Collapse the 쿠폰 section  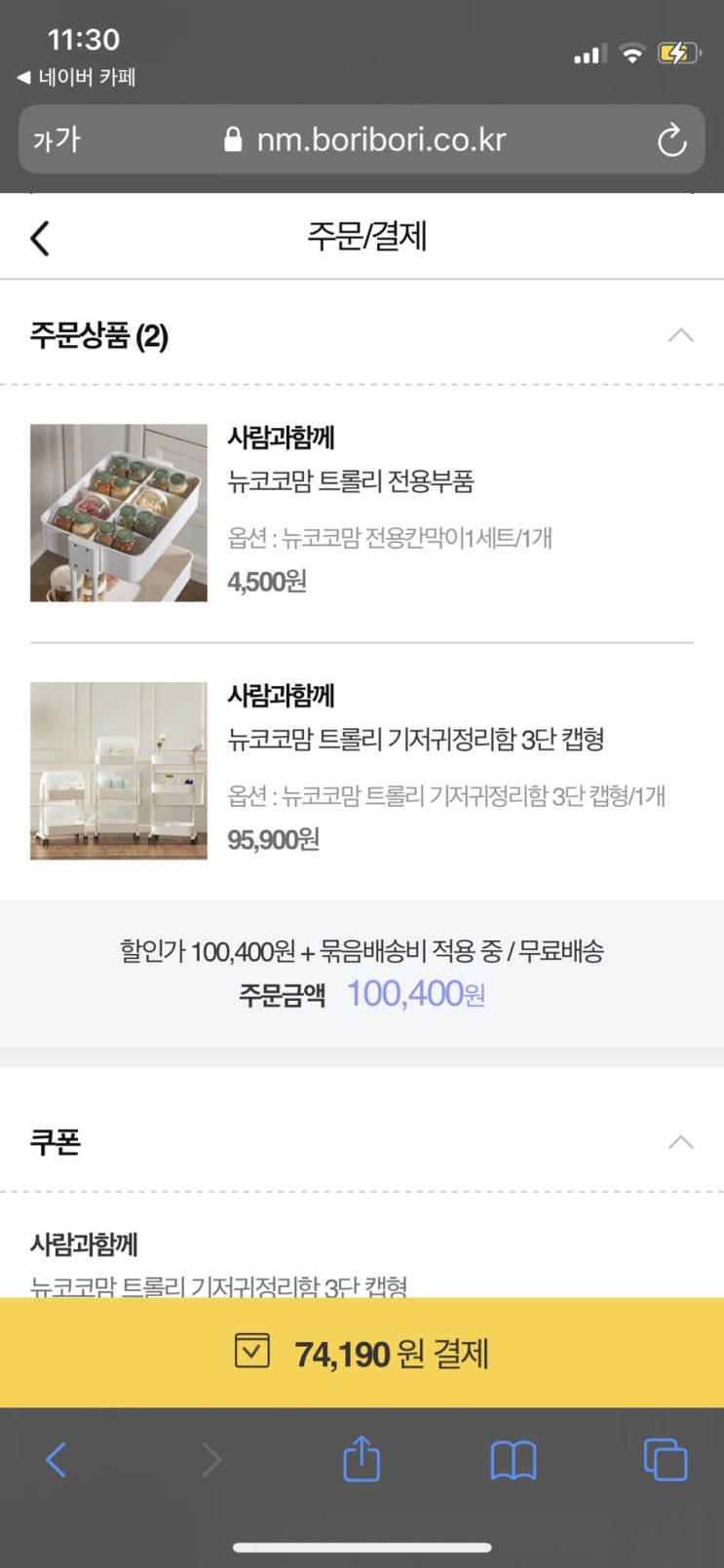point(680,1142)
